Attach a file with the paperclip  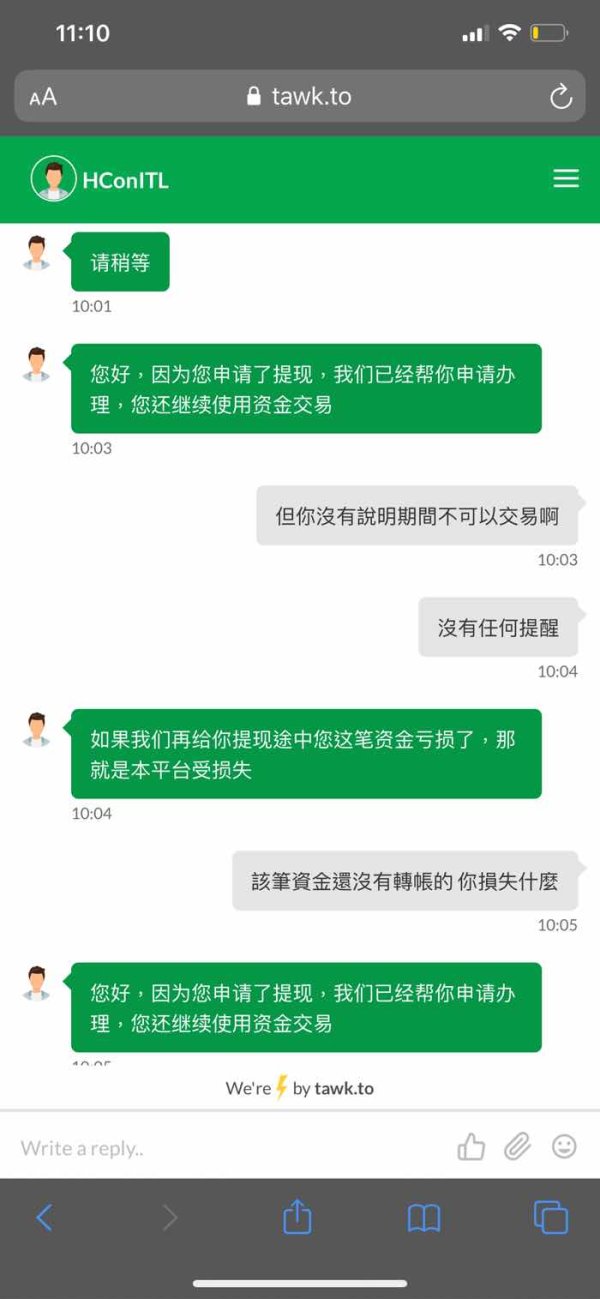pyautogui.click(x=517, y=1147)
